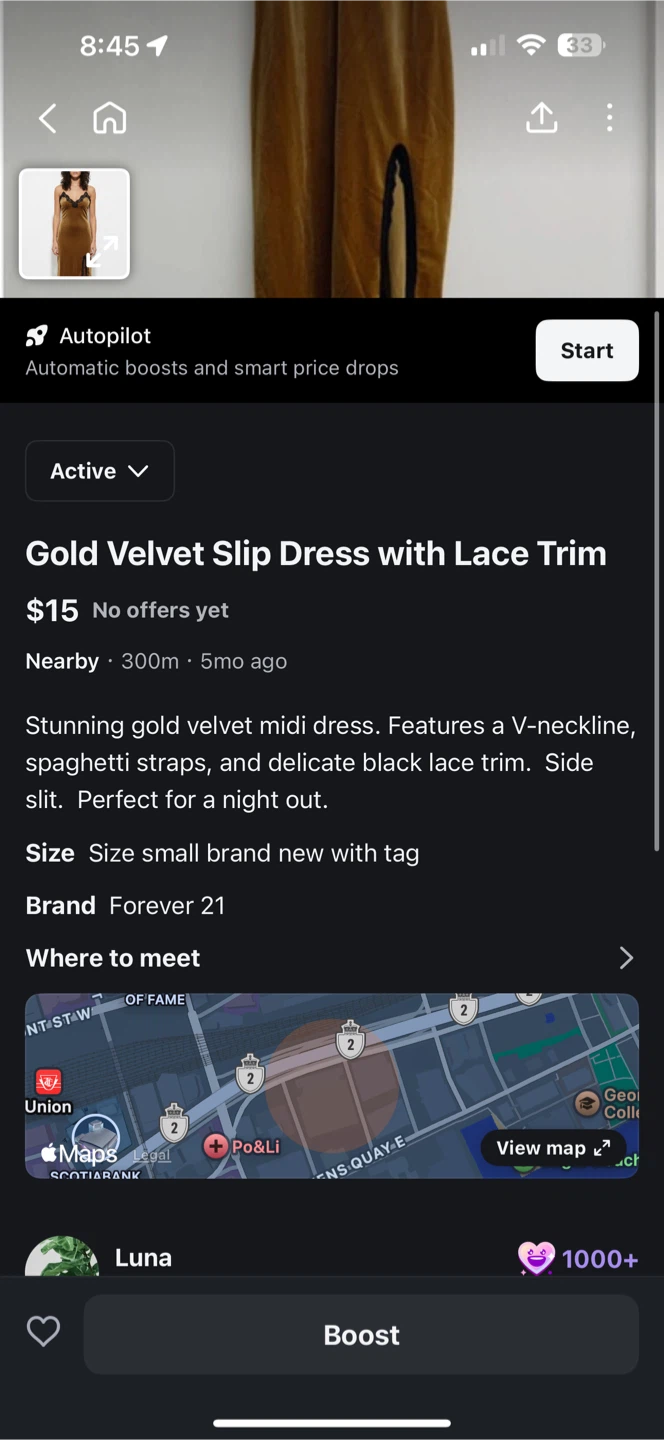Start Autopilot for this listing
The height and width of the screenshot is (1440, 664).
pyautogui.click(x=586, y=351)
